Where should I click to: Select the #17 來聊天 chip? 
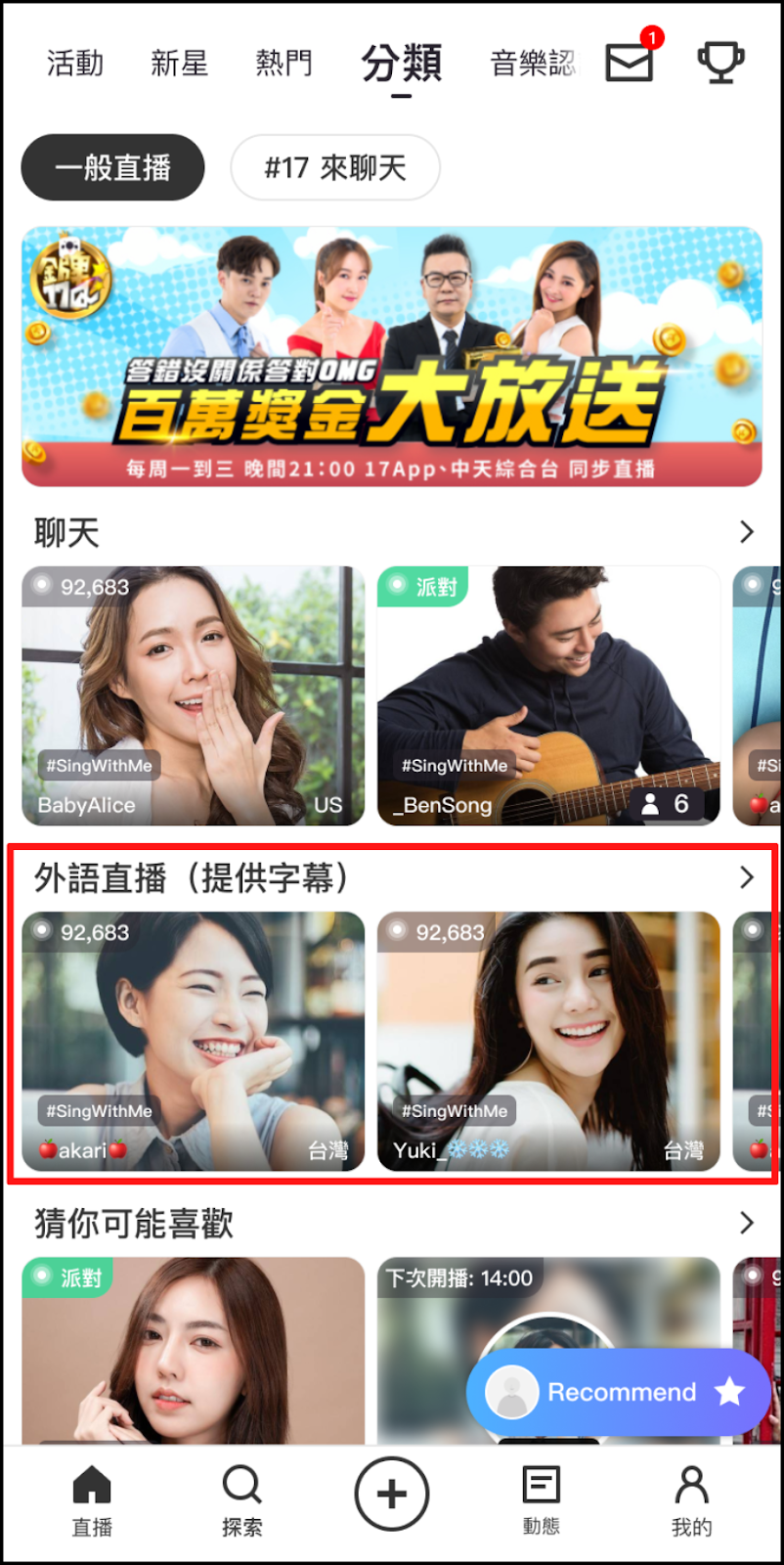click(335, 167)
